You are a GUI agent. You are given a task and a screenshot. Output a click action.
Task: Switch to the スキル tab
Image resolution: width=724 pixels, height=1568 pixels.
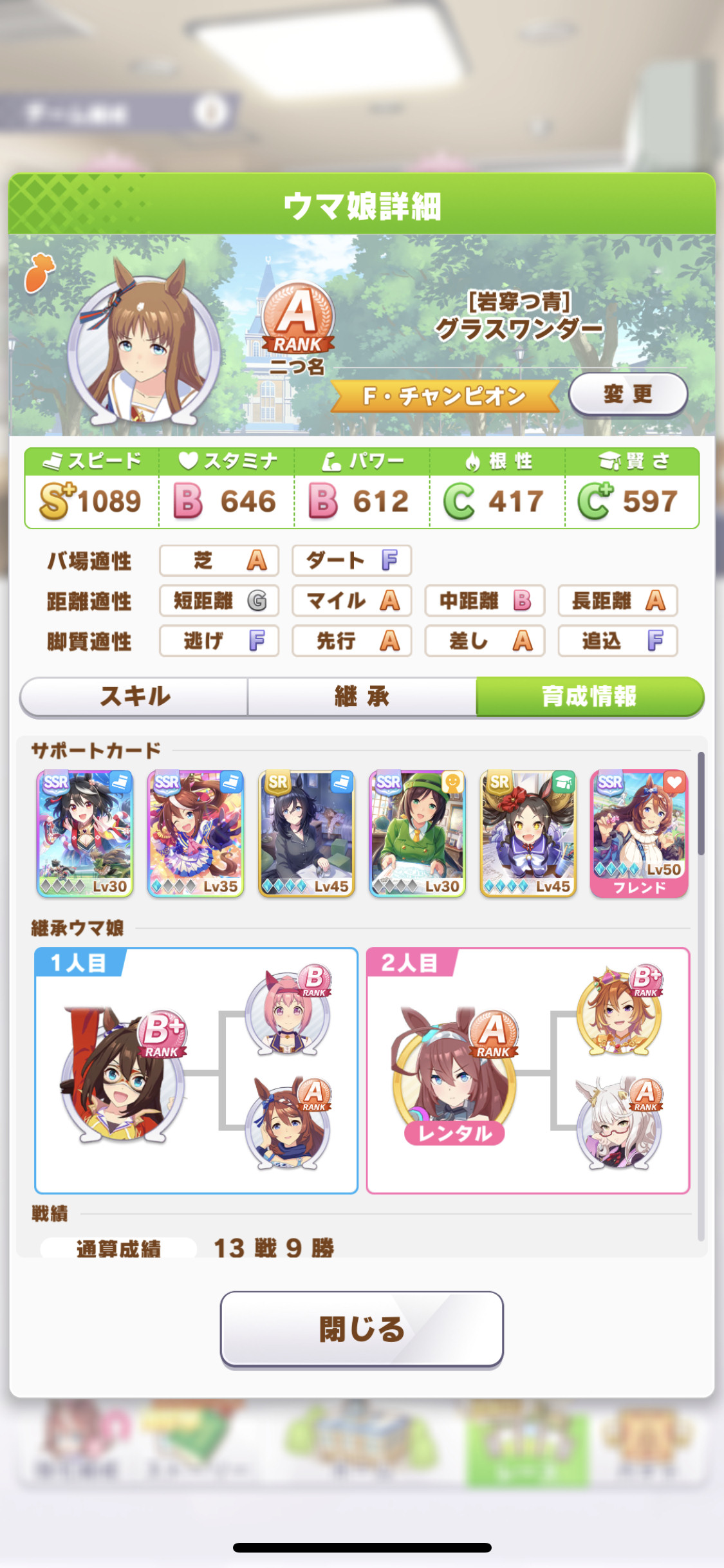(x=135, y=696)
